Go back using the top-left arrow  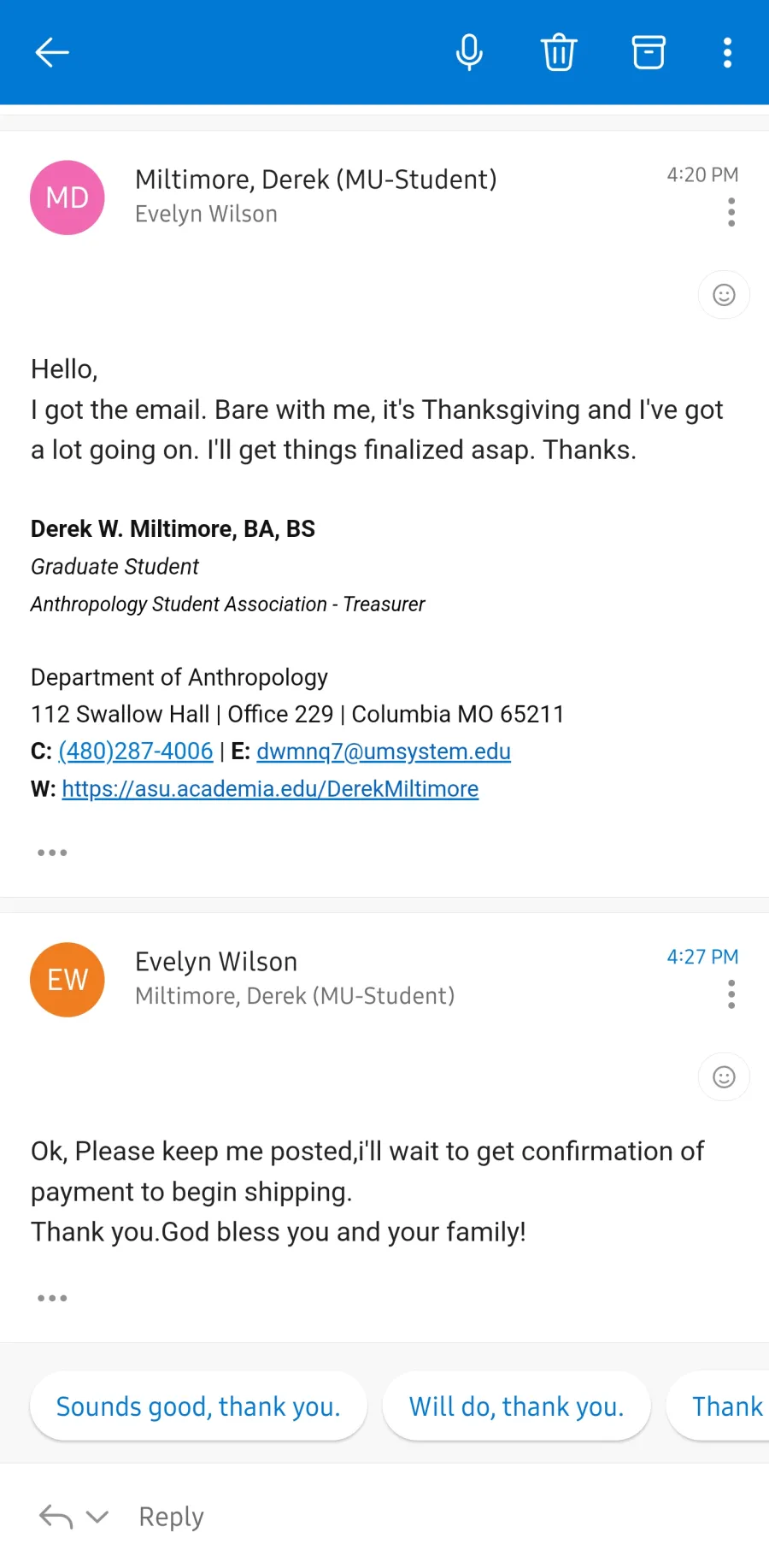(52, 52)
